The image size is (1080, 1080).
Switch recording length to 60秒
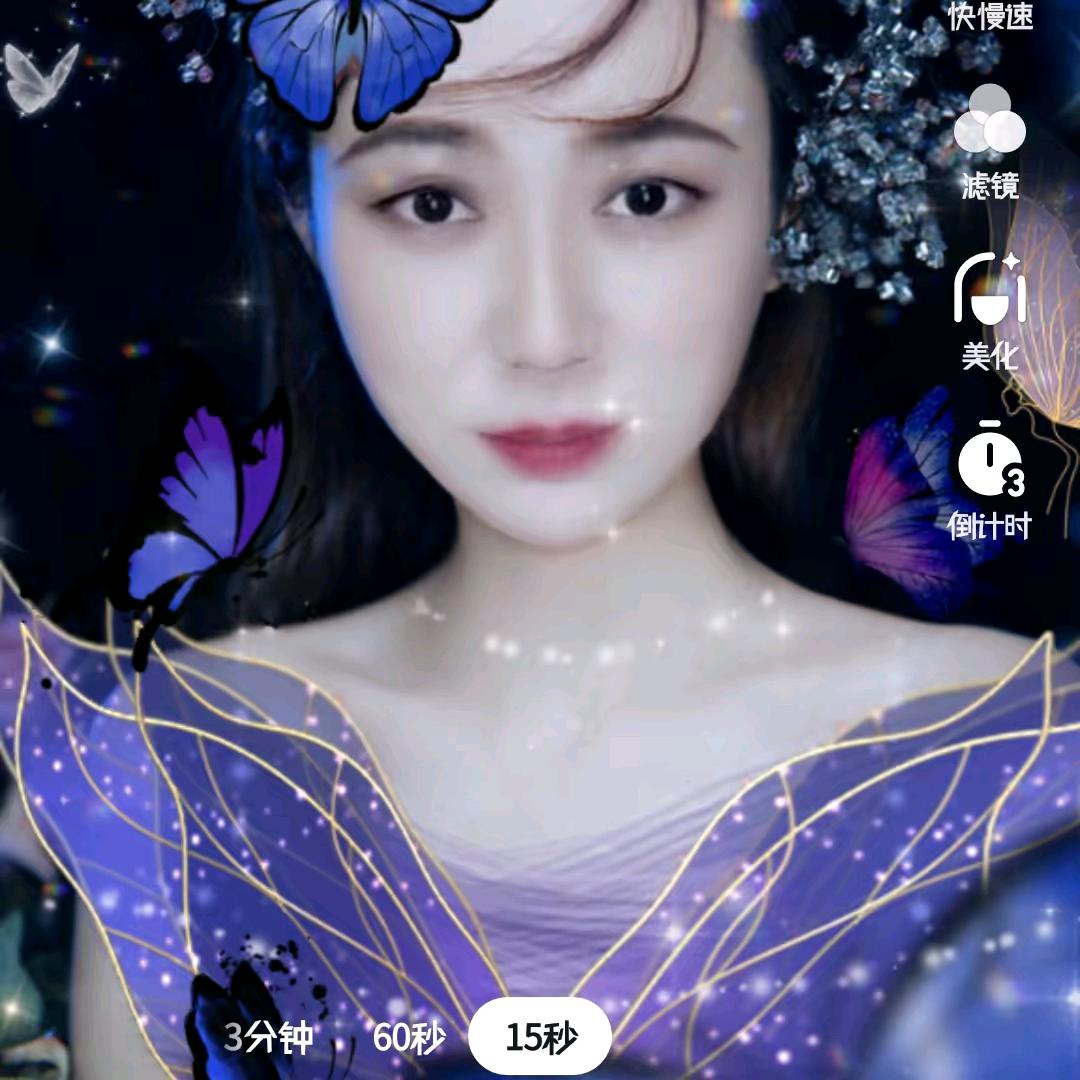click(x=409, y=1038)
